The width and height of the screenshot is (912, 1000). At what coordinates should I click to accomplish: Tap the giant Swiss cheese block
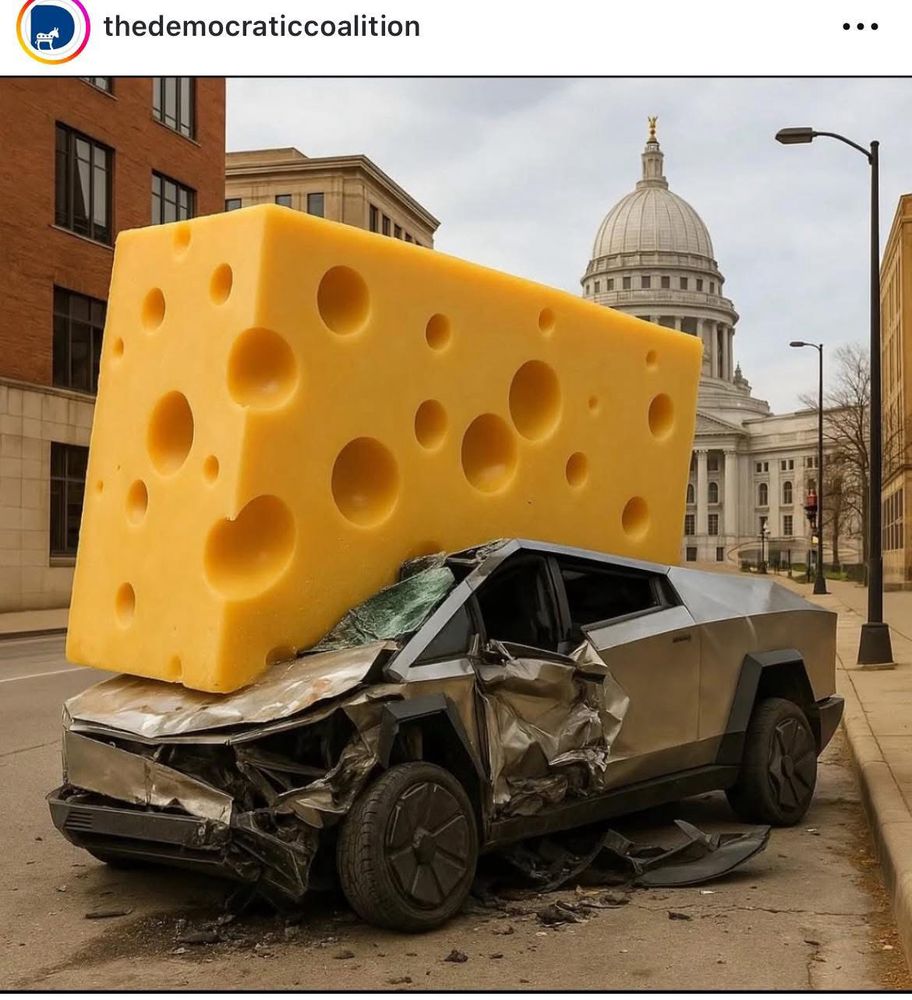pyautogui.click(x=380, y=430)
